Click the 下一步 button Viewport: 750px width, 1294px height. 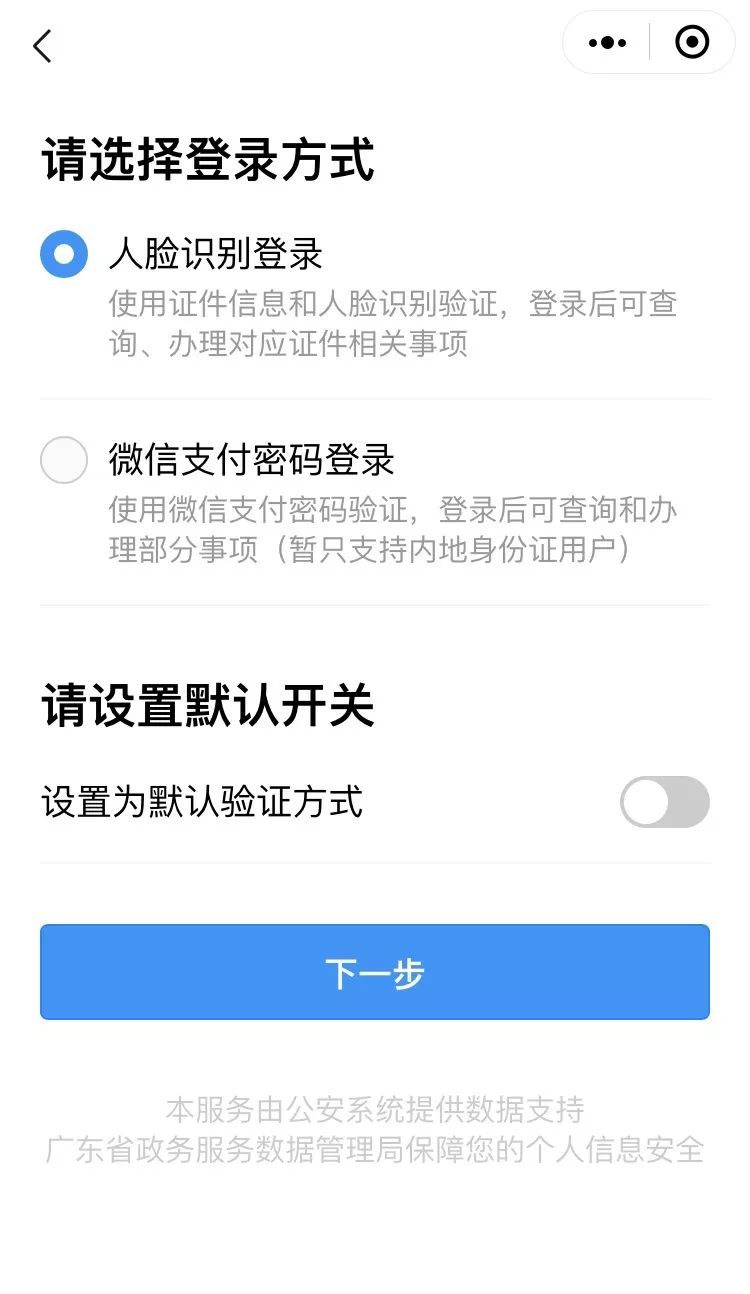point(375,971)
